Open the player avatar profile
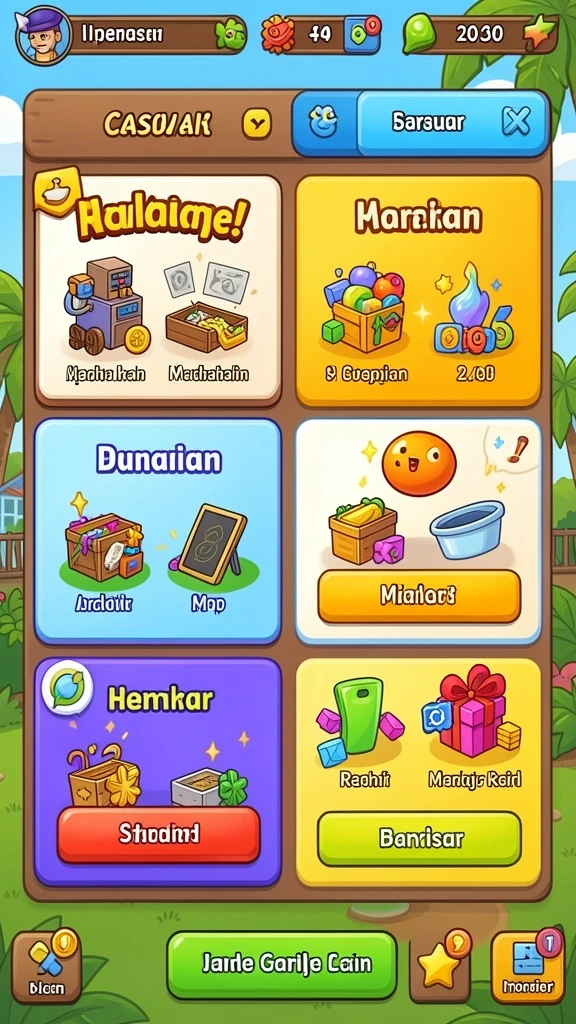The height and width of the screenshot is (1024, 576). (x=42, y=37)
